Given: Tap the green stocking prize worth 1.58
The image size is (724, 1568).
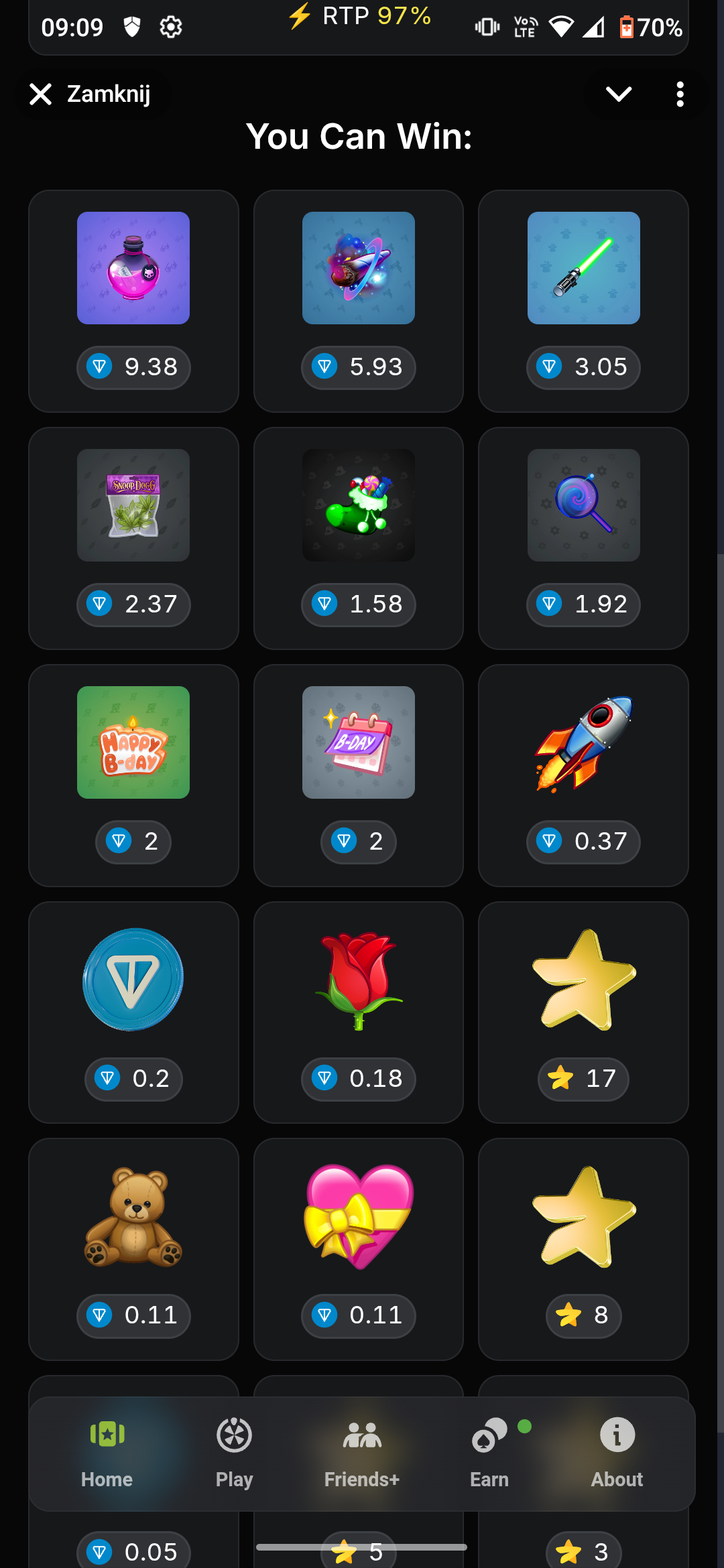Looking at the screenshot, I should click(359, 538).
